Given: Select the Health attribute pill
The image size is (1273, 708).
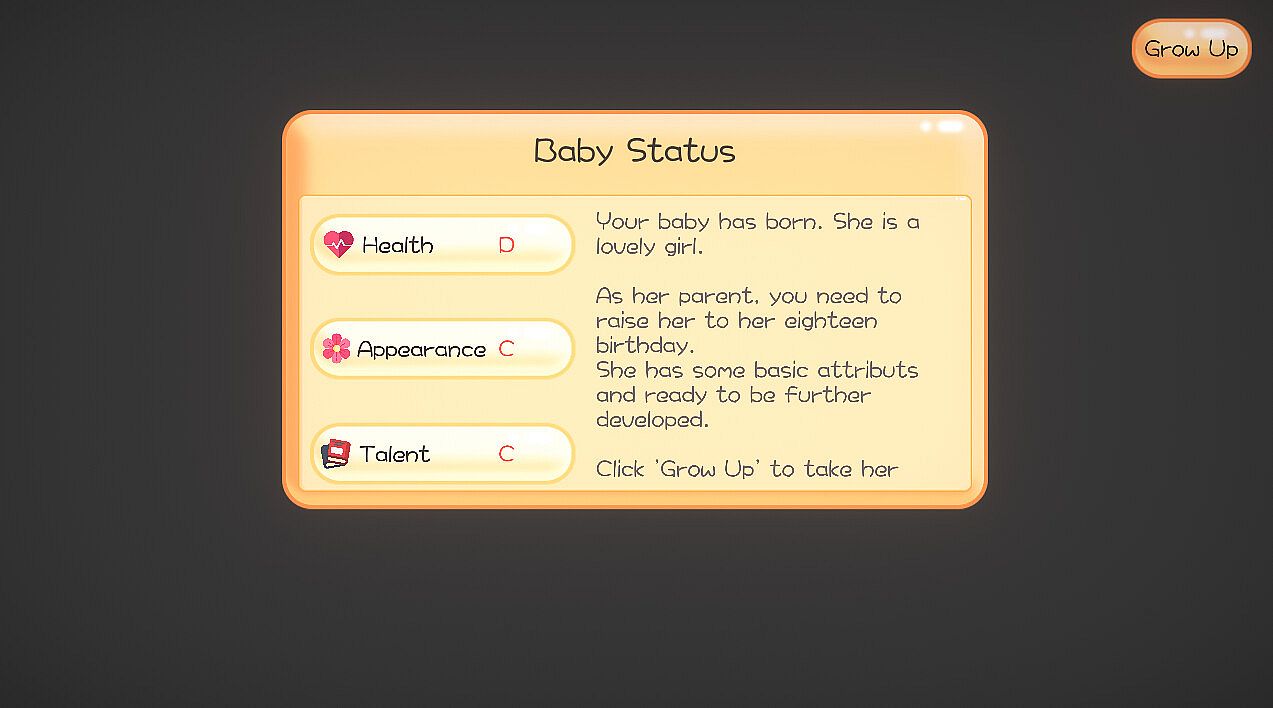Looking at the screenshot, I should point(442,245).
